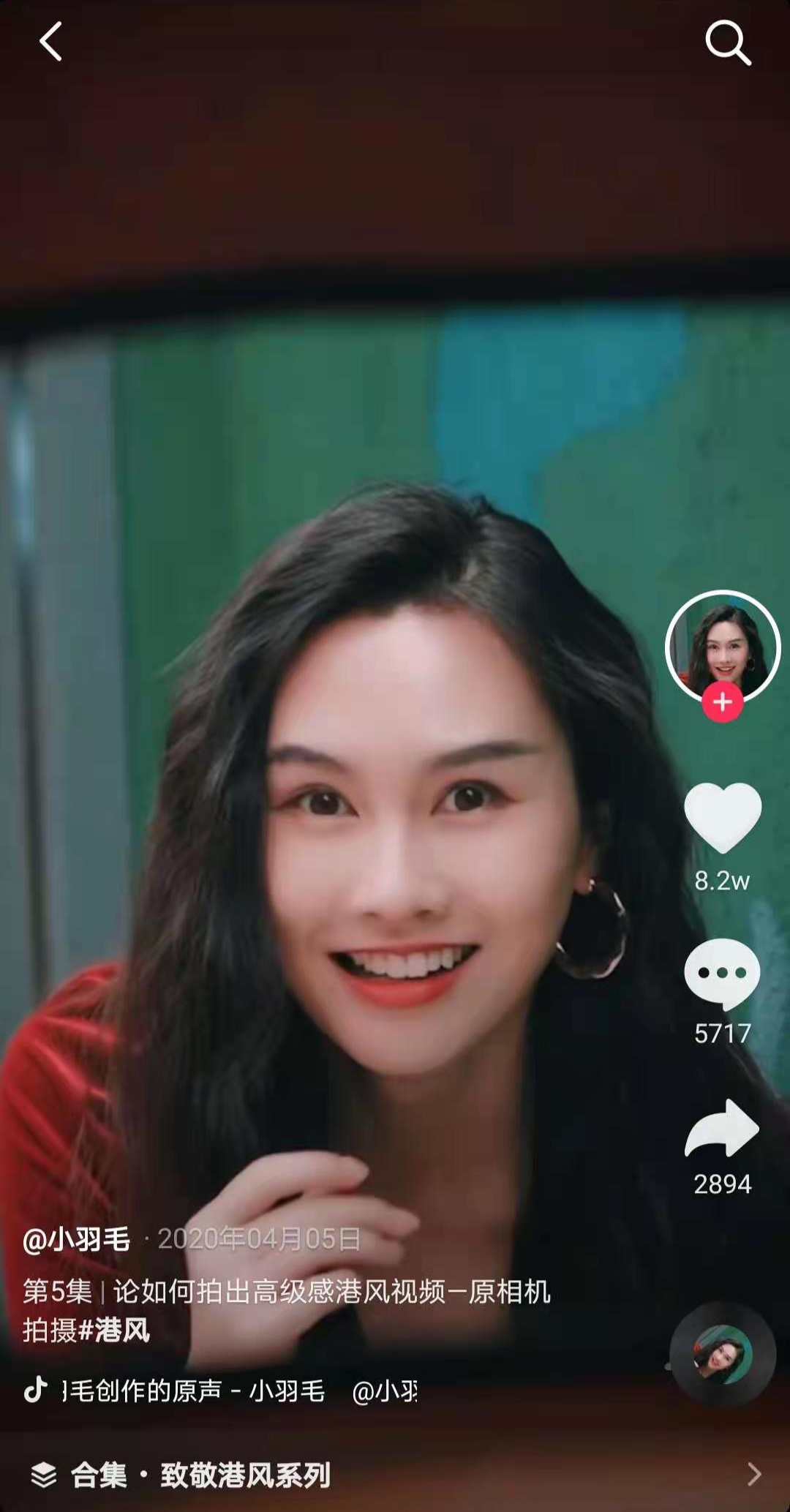The height and width of the screenshot is (1512, 790).
Task: Go back using the top-left arrow
Action: click(50, 42)
